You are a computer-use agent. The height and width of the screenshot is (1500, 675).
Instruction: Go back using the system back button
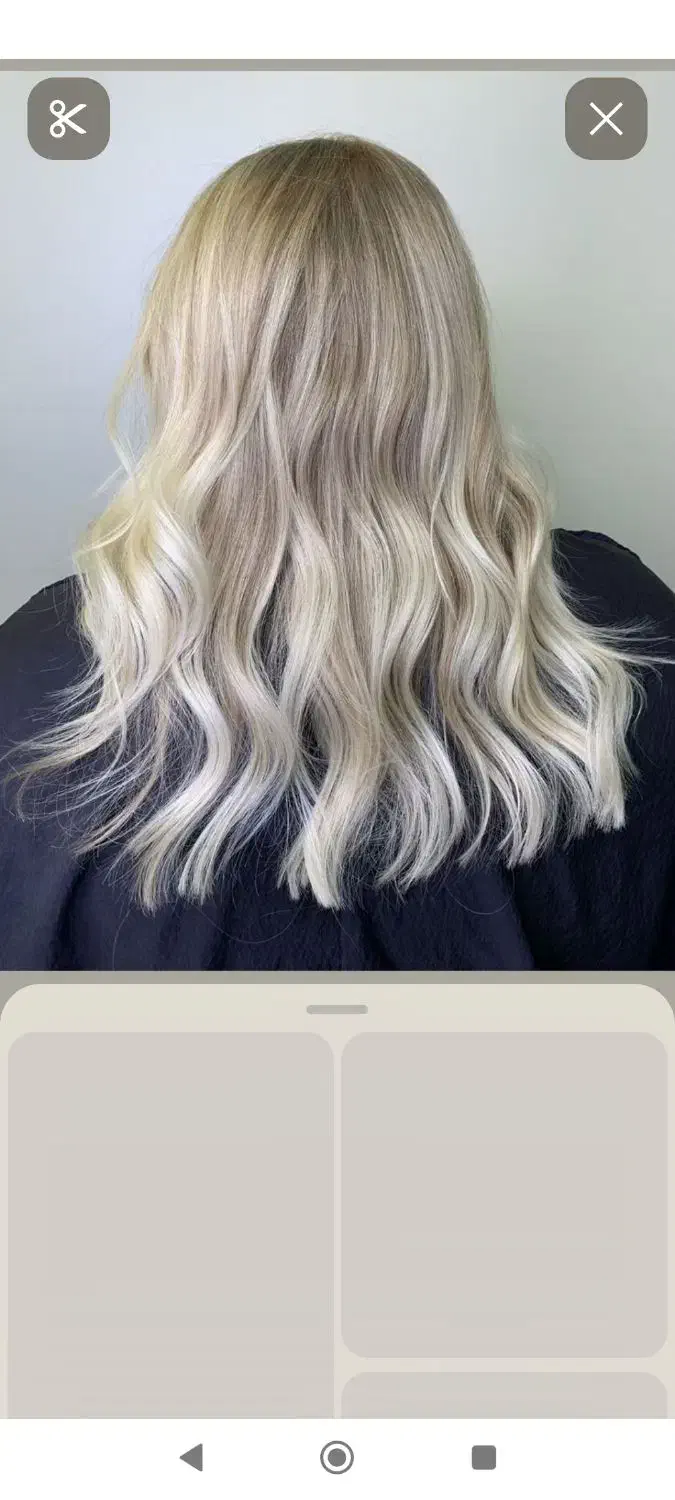[x=191, y=1457]
